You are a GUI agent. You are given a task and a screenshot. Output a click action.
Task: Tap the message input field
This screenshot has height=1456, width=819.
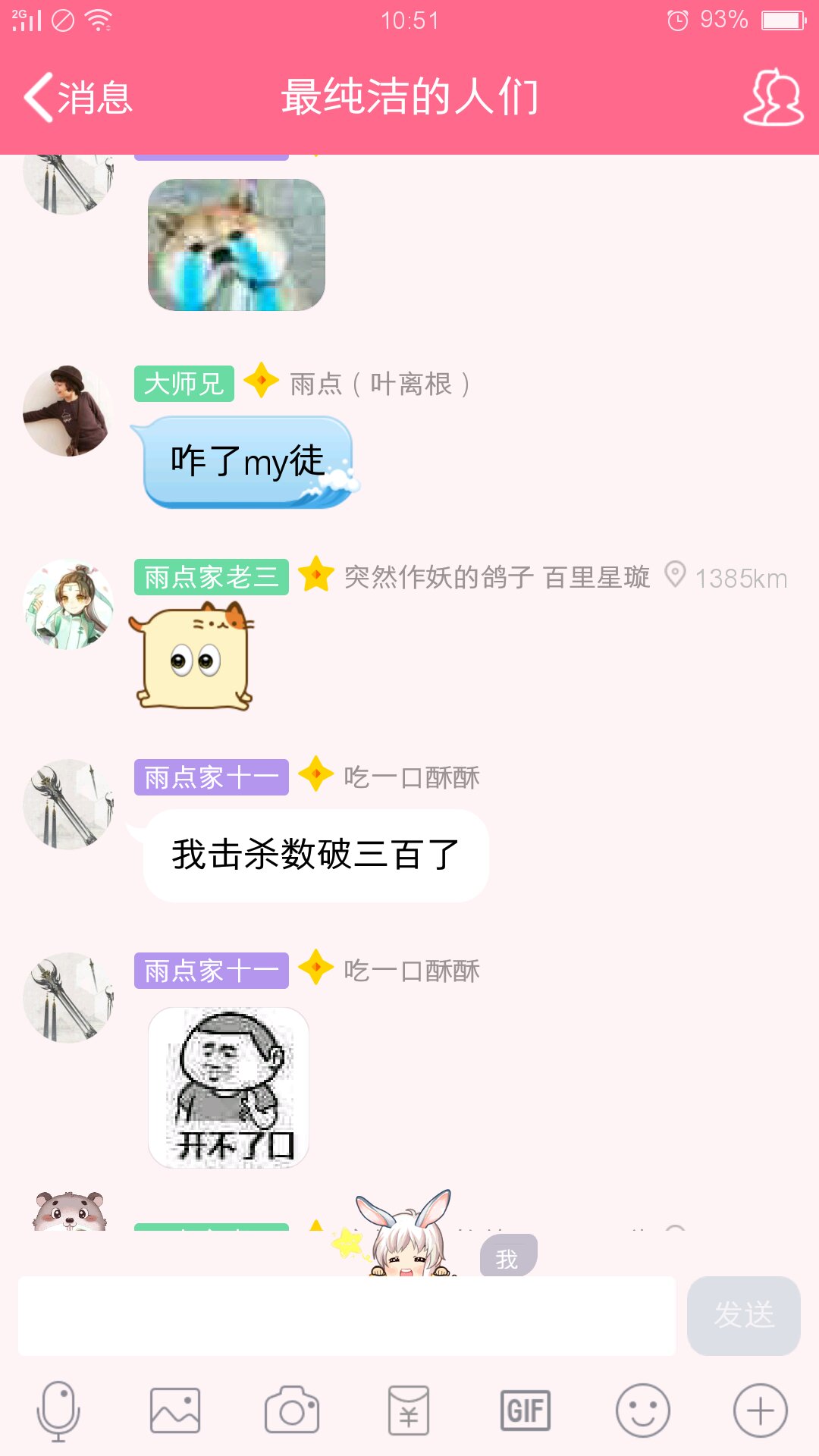(347, 1316)
